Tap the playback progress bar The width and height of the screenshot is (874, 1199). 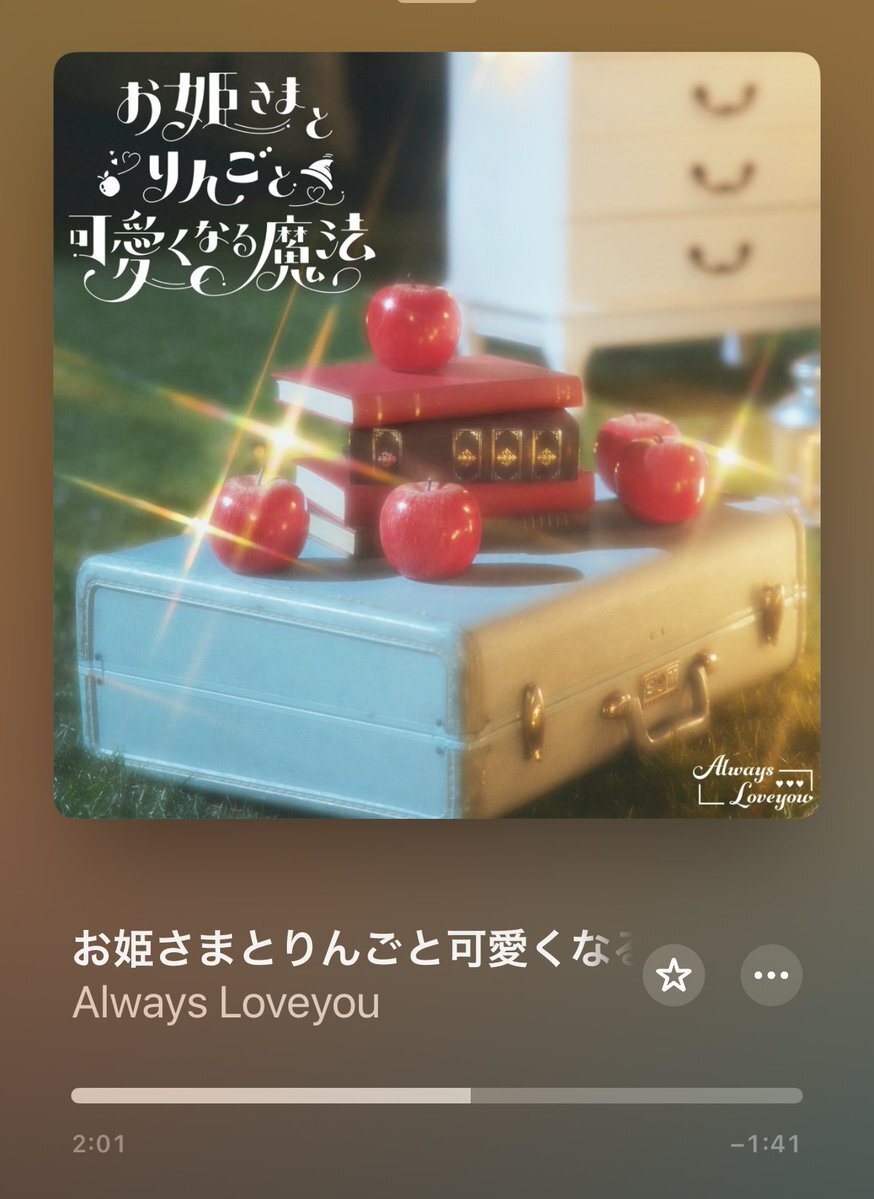tap(437, 1095)
